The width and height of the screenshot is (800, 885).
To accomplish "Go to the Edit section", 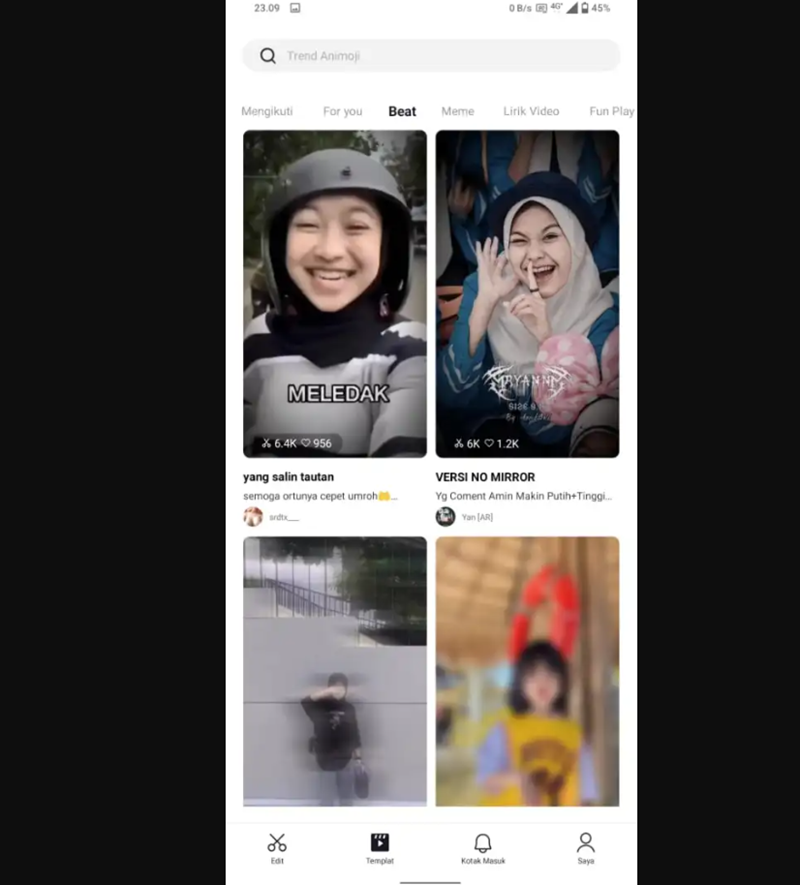I will click(277, 848).
